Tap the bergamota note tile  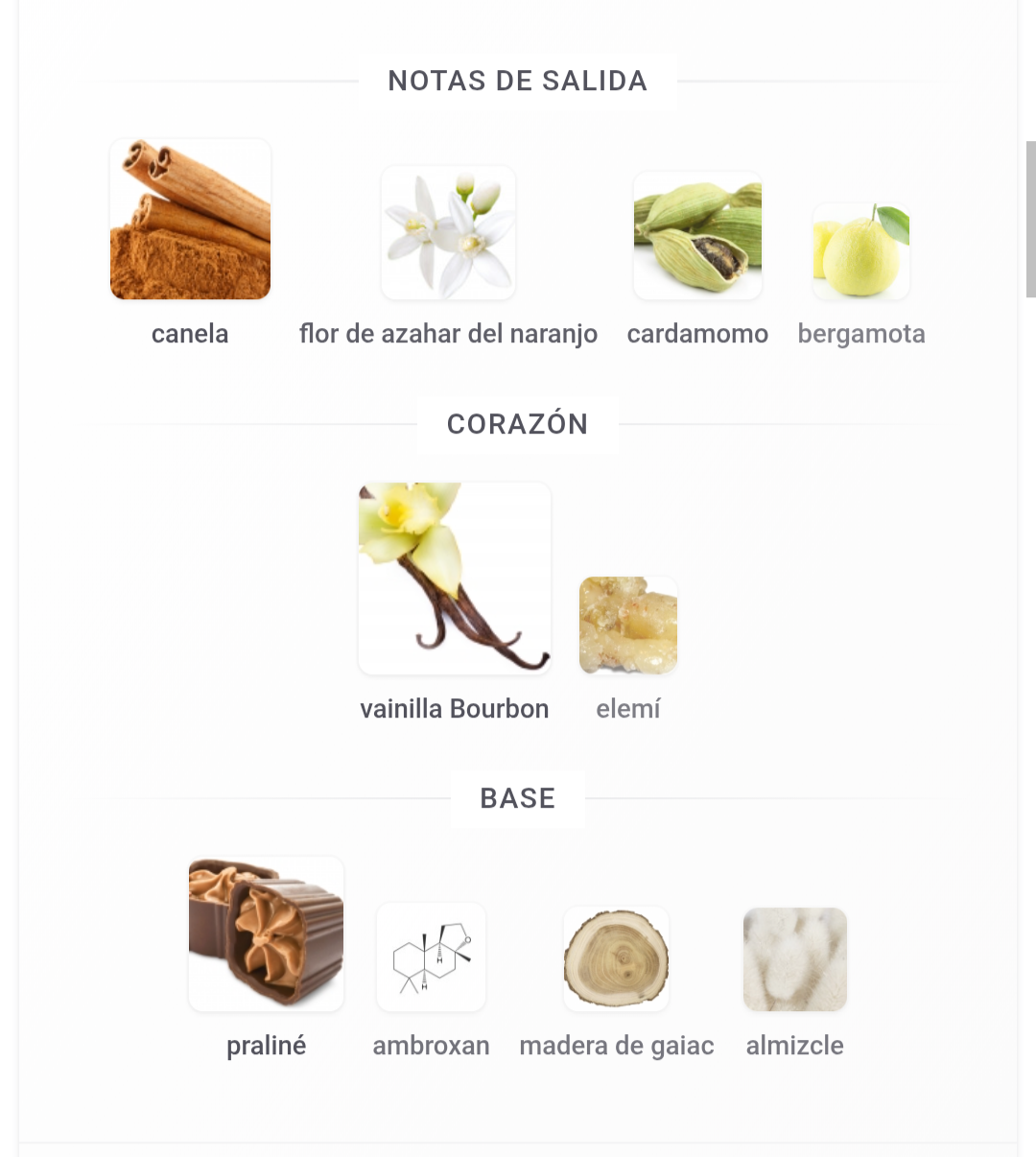pyautogui.click(x=860, y=251)
